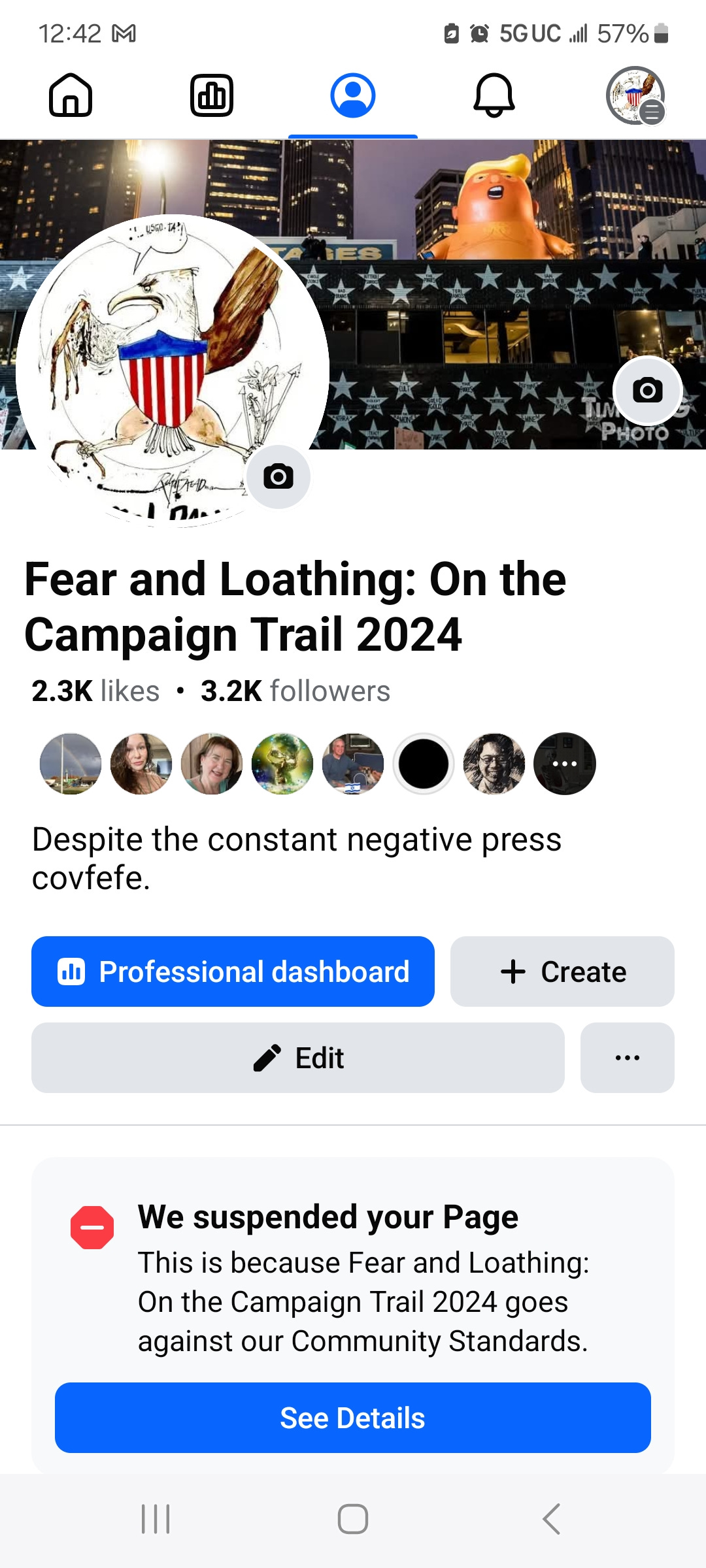See Details about the Page suspension
706x1568 pixels.
[353, 1418]
